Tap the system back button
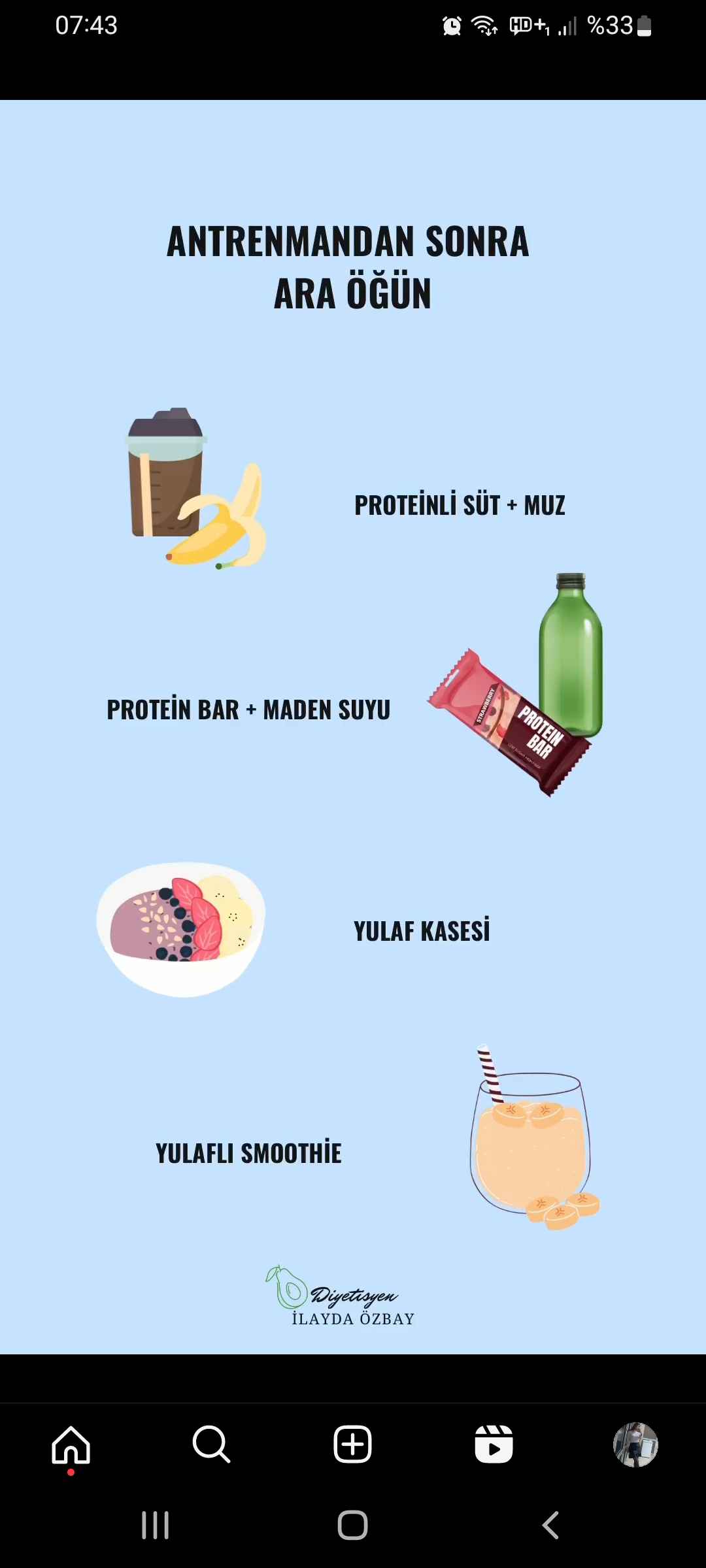 coord(550,1526)
